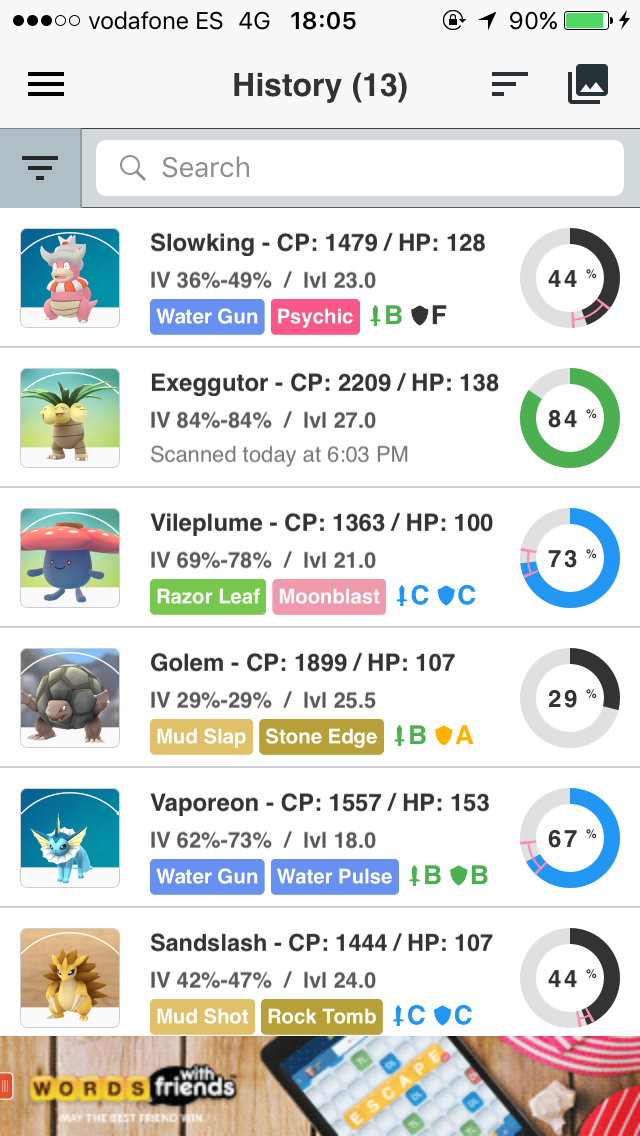The image size is (640, 1136).
Task: View the Vileplume scan details
Action: click(320, 558)
